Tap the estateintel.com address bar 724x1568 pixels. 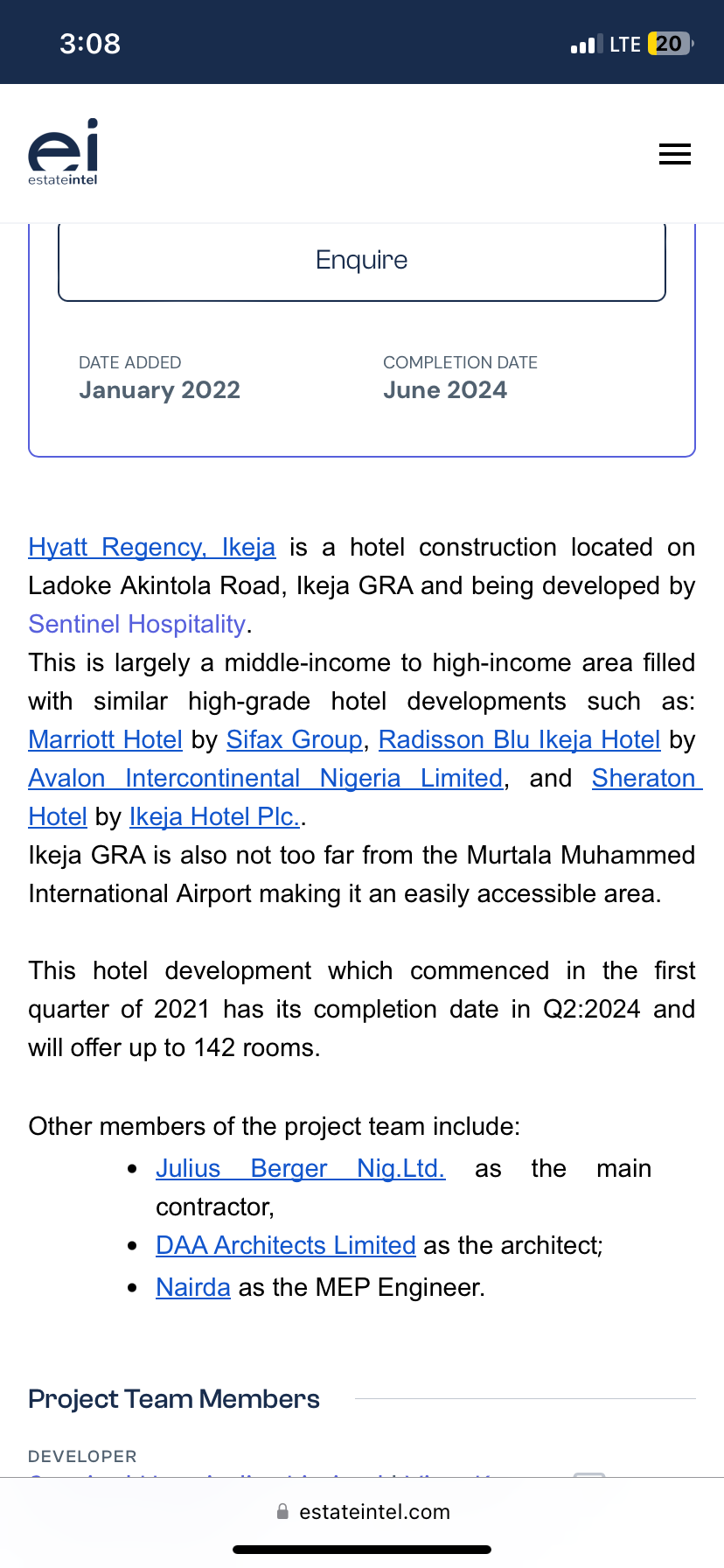362,1512
